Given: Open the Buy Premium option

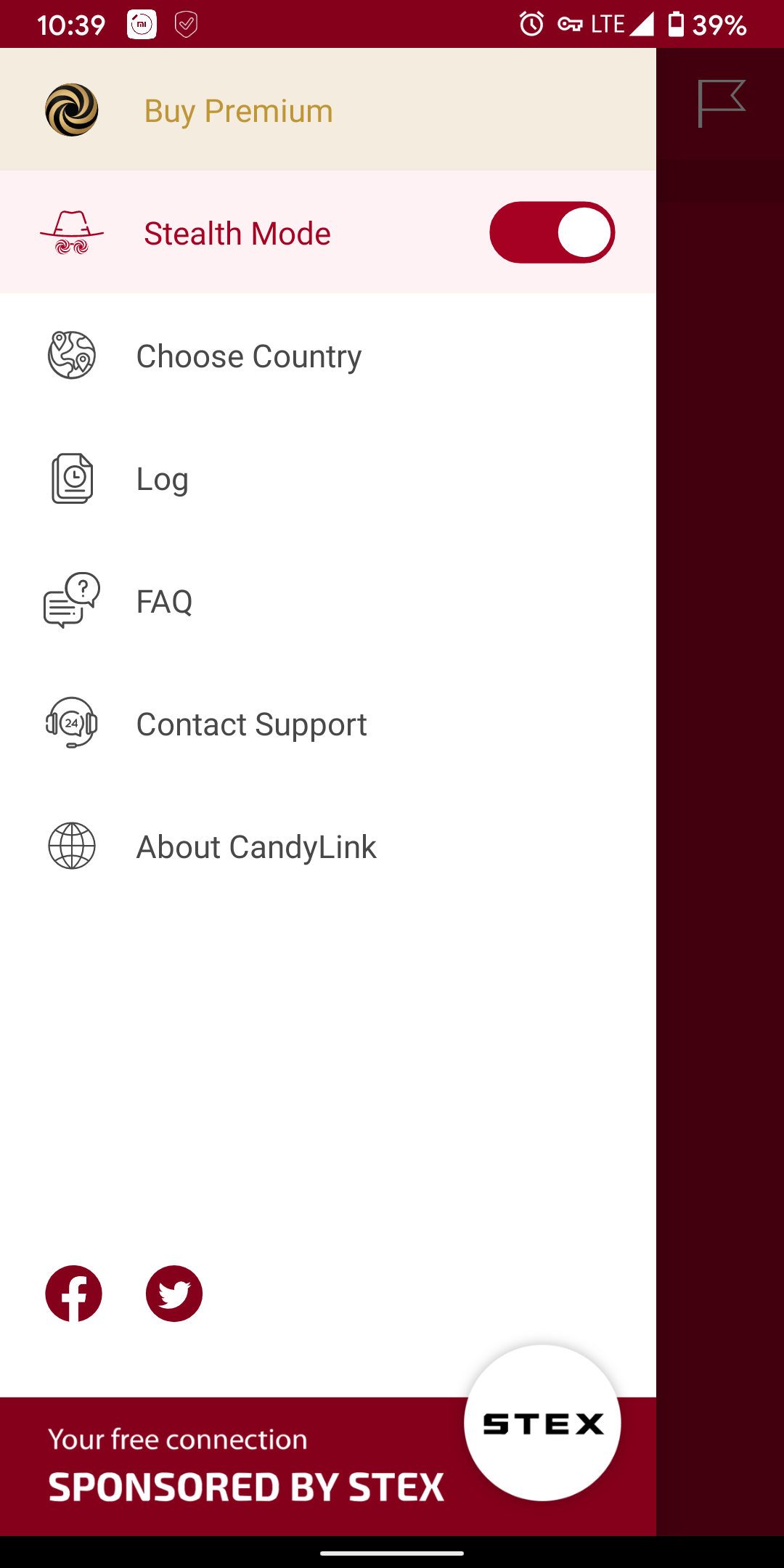Looking at the screenshot, I should (238, 111).
